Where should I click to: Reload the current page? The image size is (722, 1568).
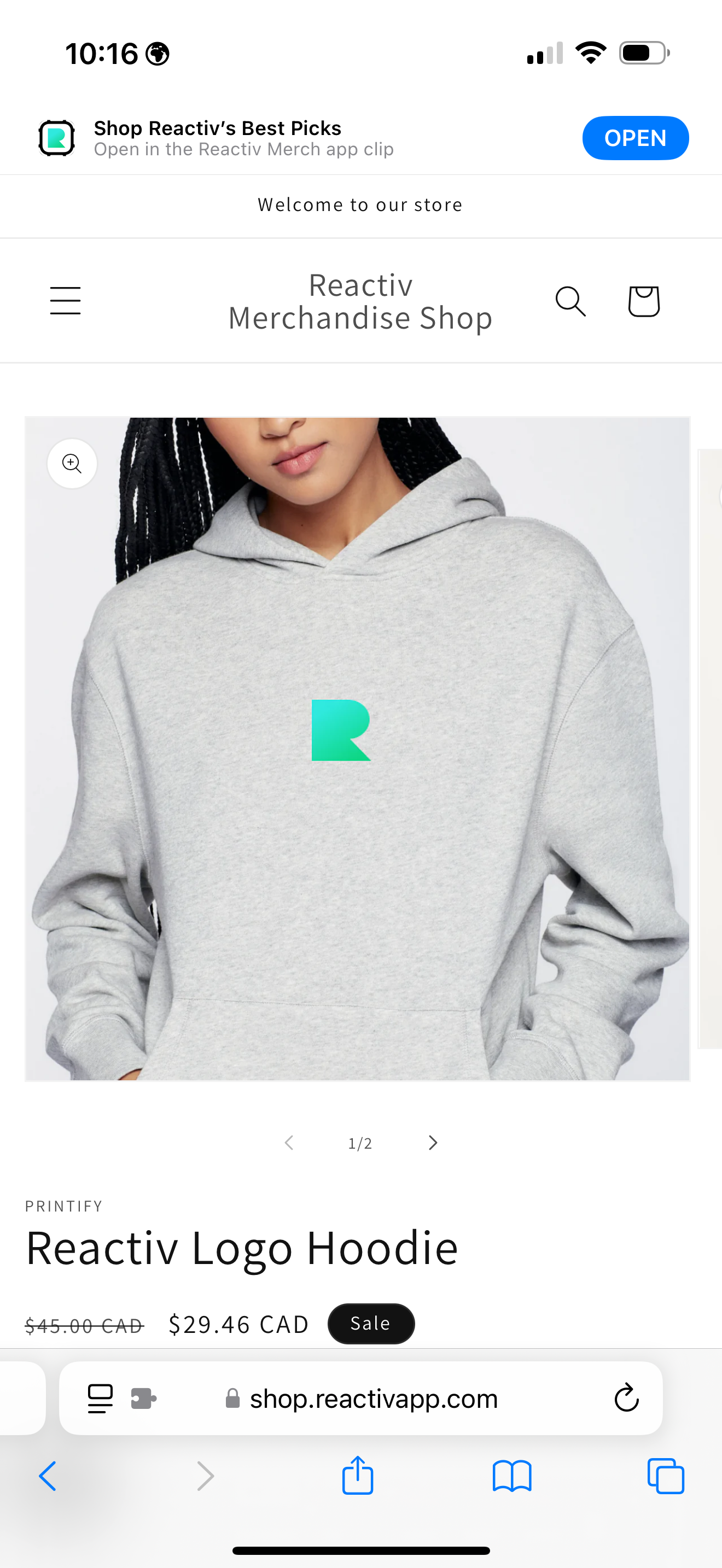[626, 1399]
